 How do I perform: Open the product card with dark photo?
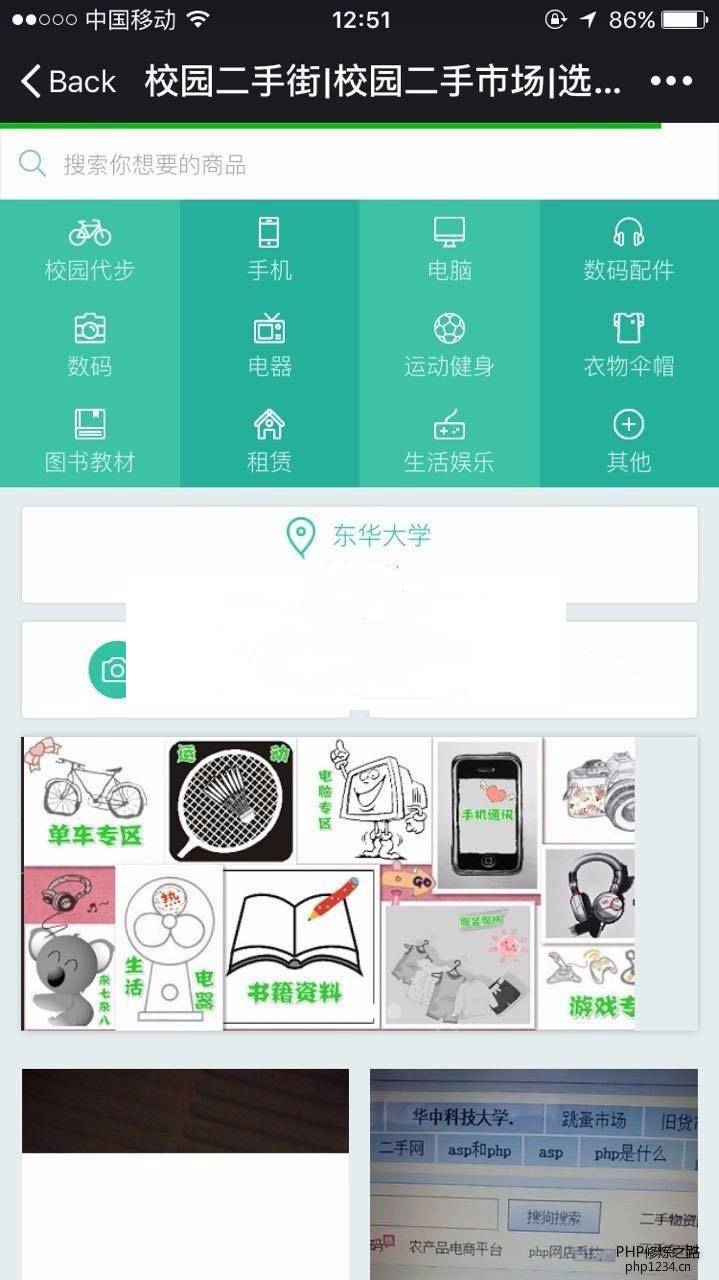(185, 1172)
